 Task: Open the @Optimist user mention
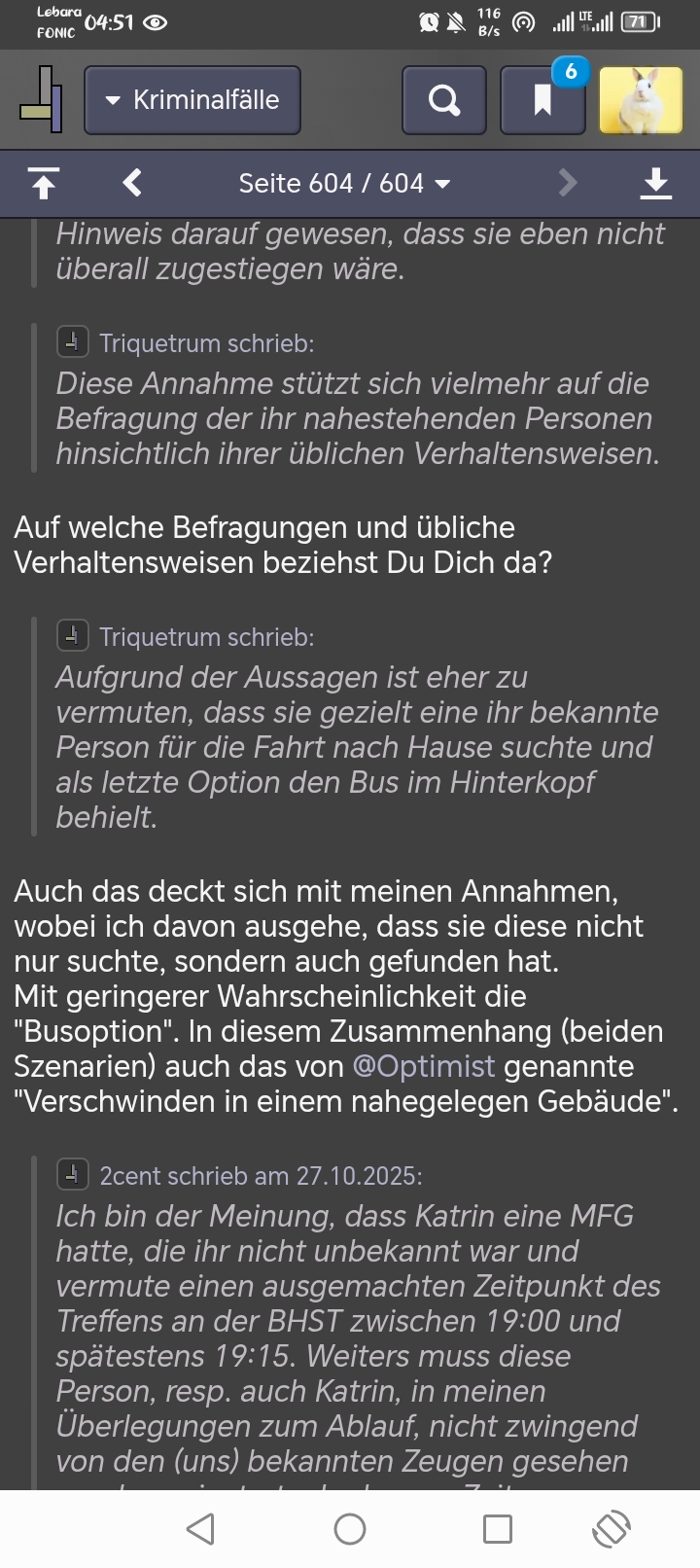coord(424,1066)
